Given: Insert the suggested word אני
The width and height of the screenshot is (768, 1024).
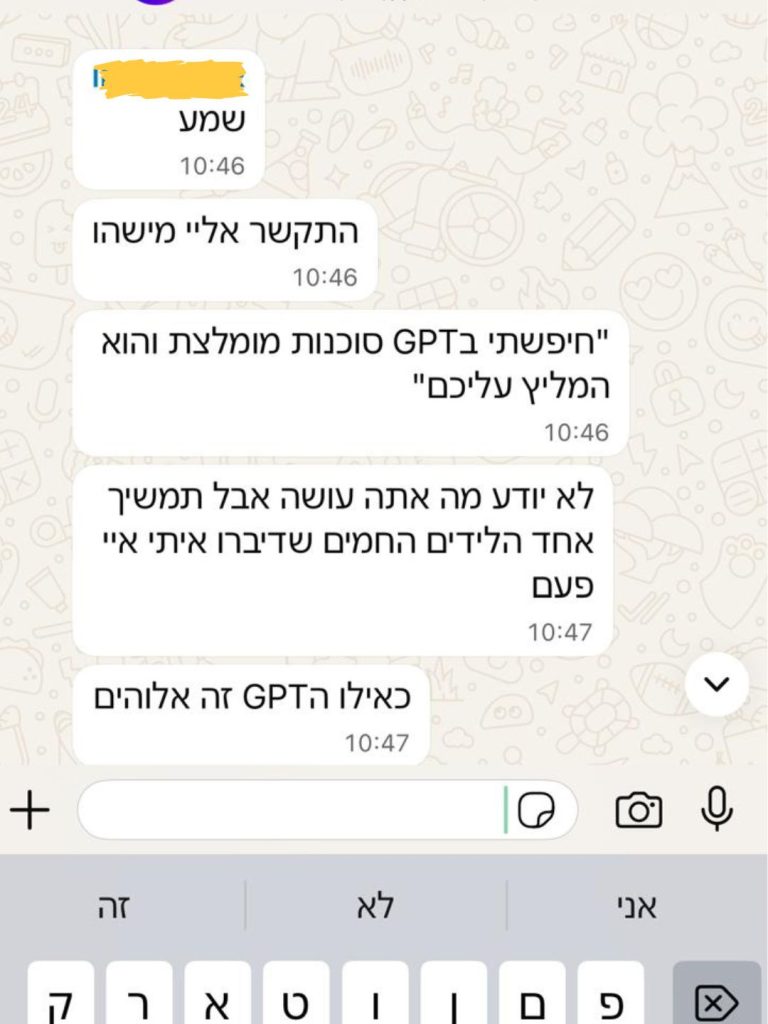Looking at the screenshot, I should [636, 908].
